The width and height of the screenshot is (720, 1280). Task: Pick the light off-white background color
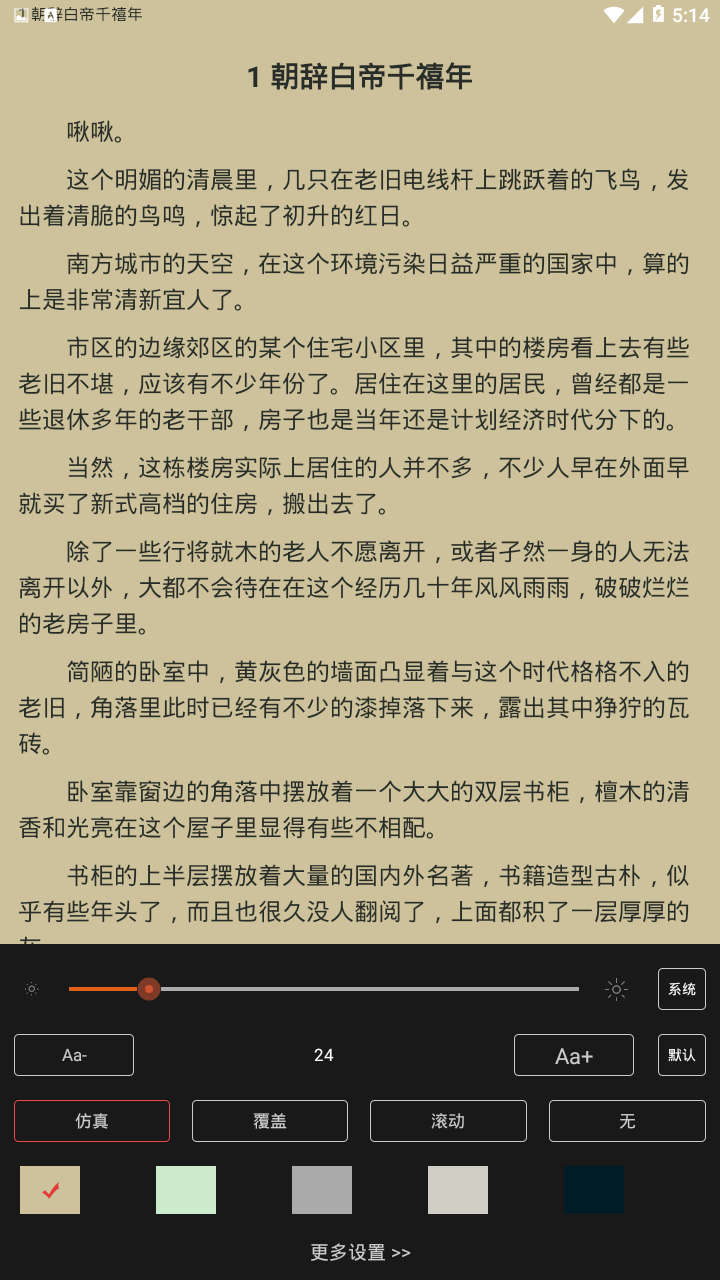(x=458, y=1190)
